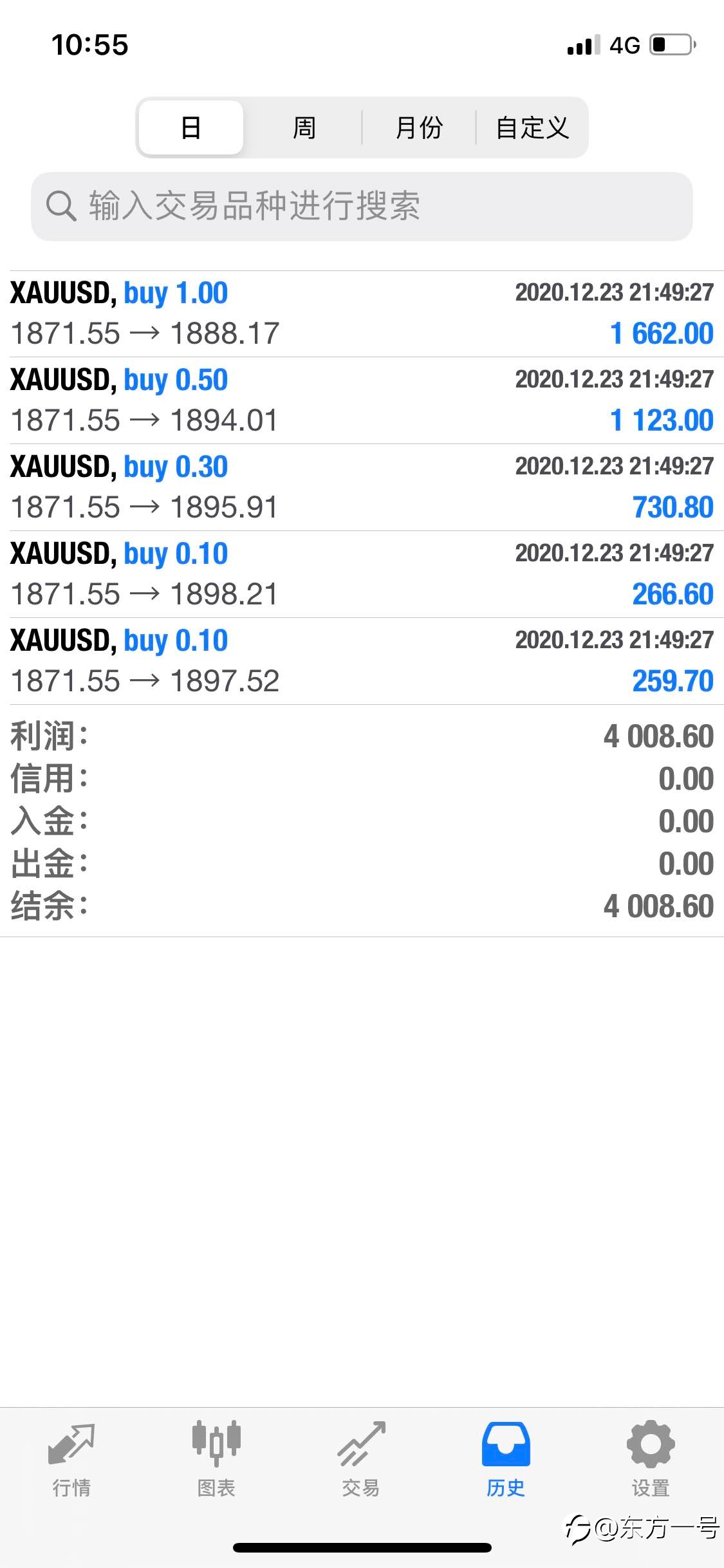This screenshot has height=1568, width=724.
Task: Open the trade with 266.60 profit
Action: point(362,574)
